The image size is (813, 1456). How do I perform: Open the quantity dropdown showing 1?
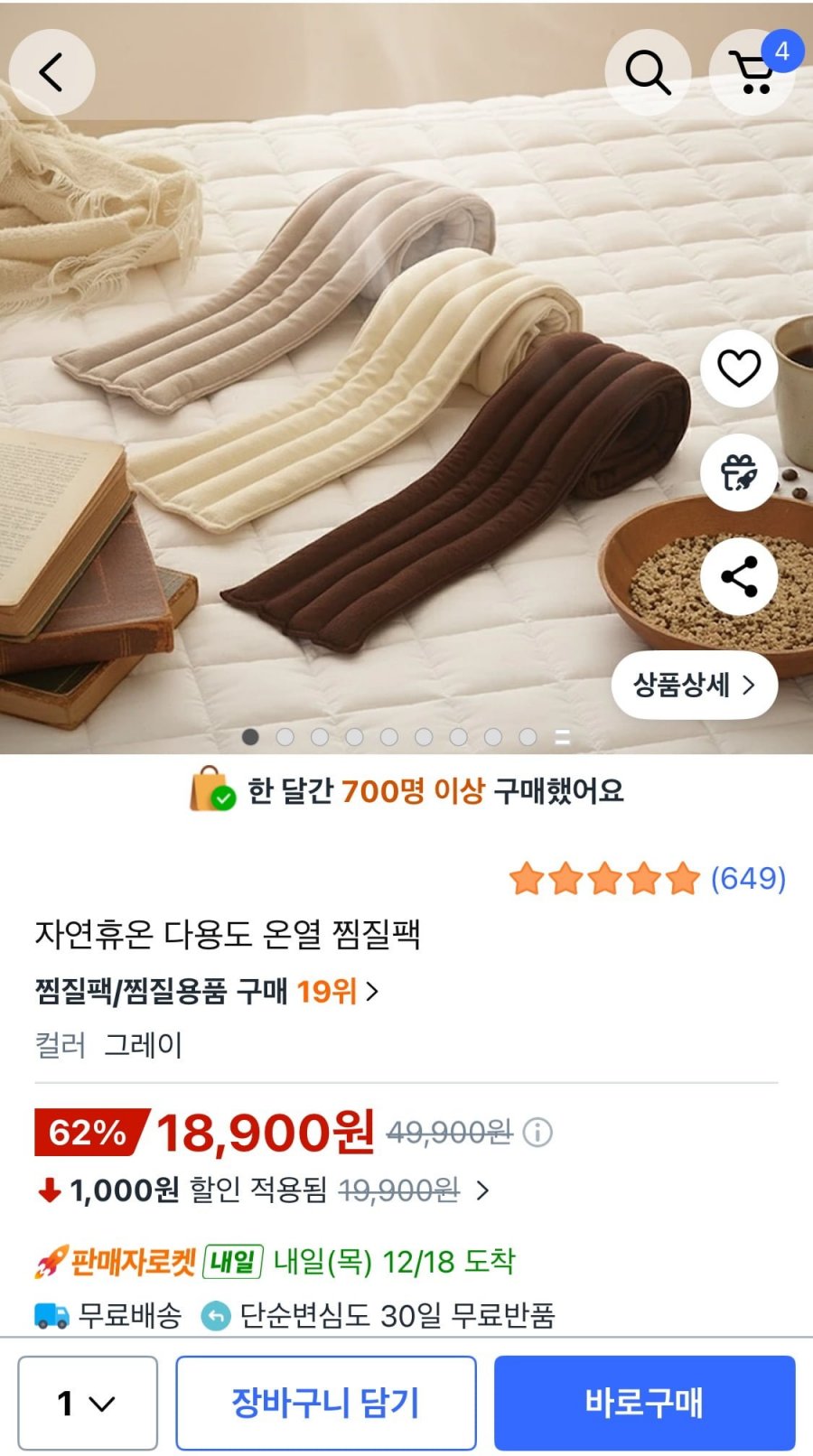tap(88, 1403)
